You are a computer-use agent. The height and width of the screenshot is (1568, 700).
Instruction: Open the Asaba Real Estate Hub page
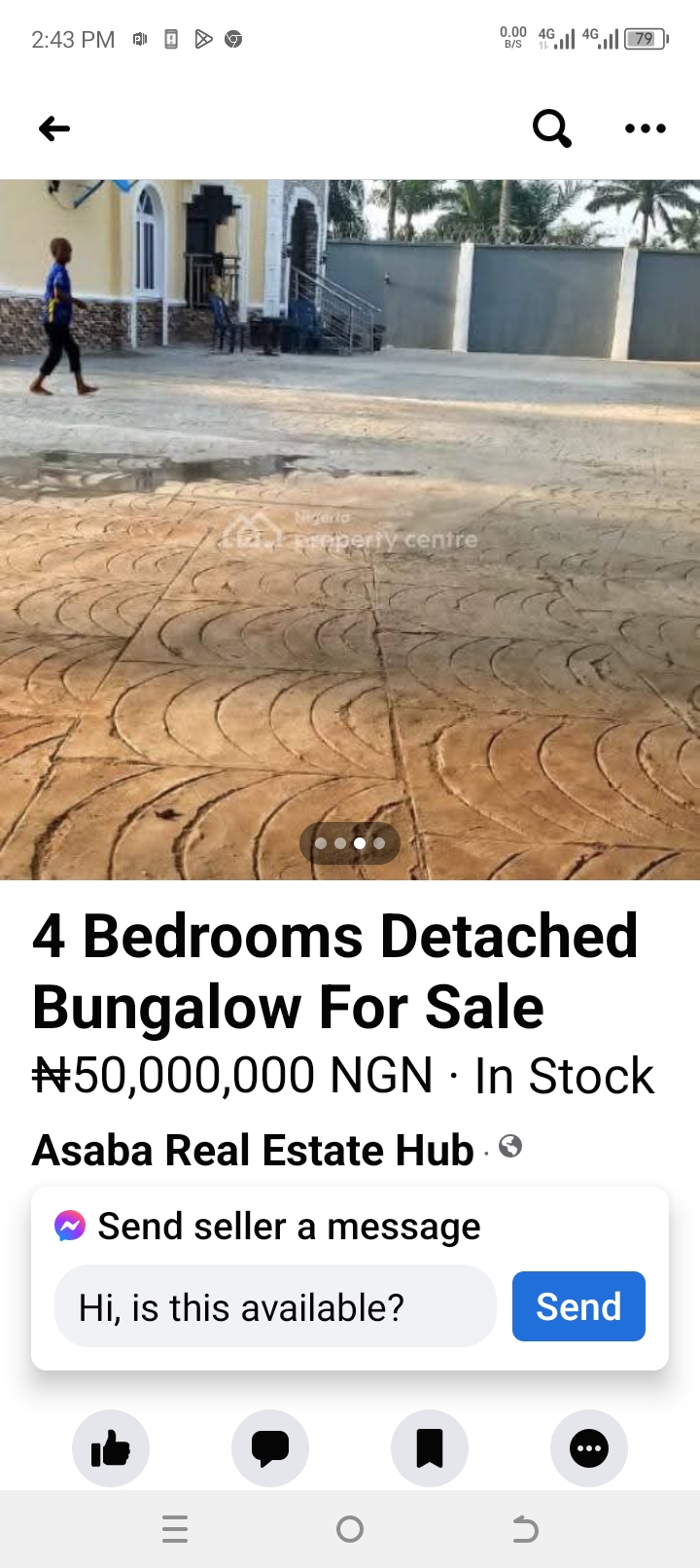pyautogui.click(x=253, y=1151)
